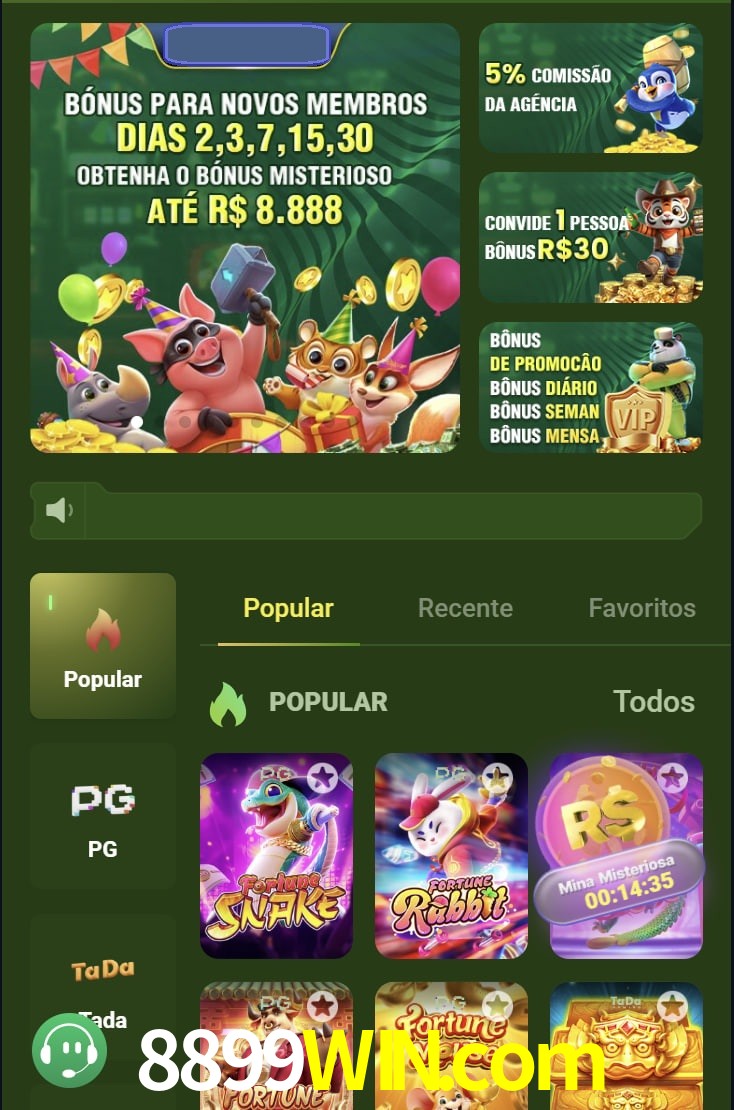Select the PG provider category

pyautogui.click(x=103, y=817)
